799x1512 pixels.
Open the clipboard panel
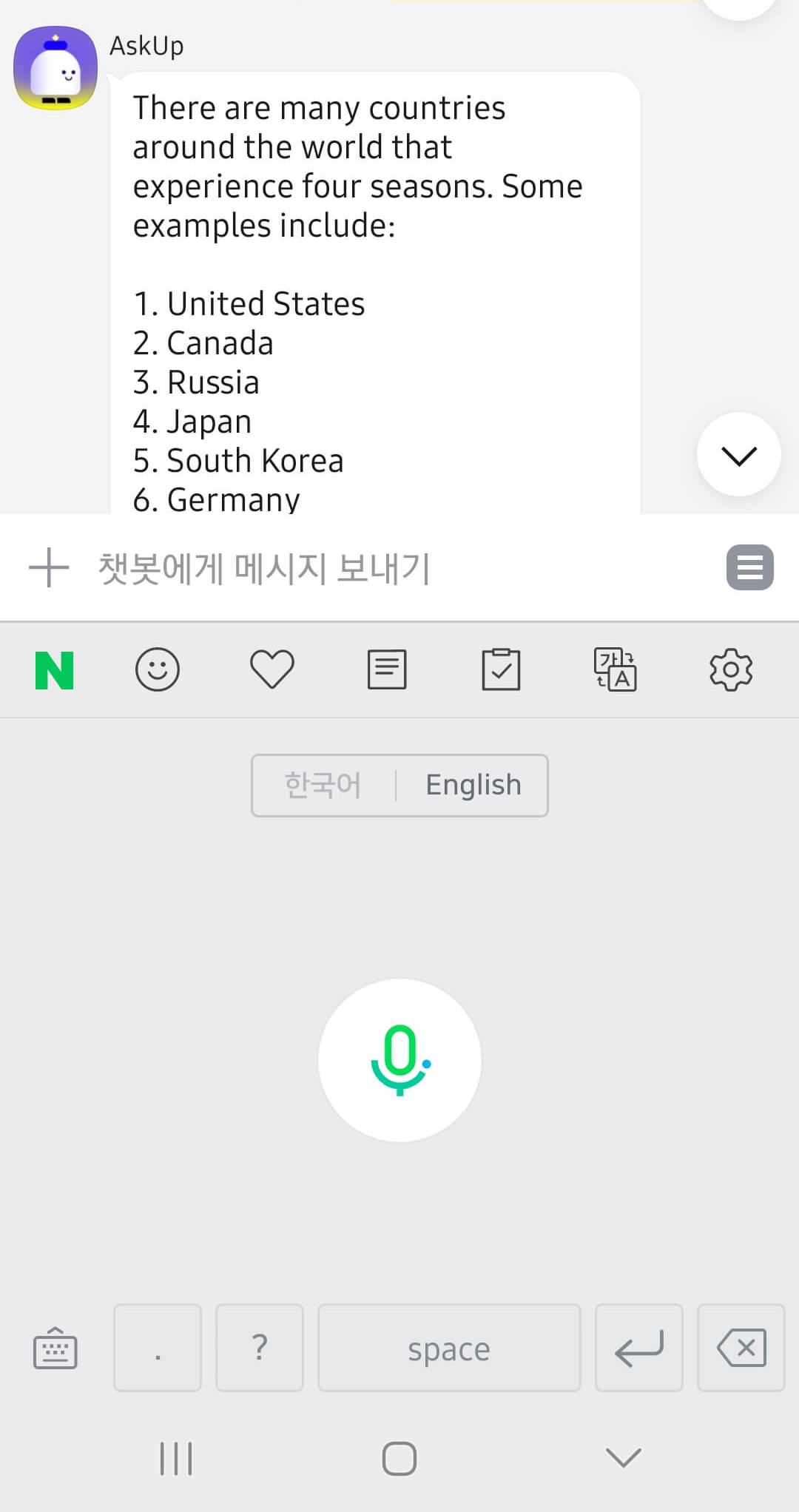(x=501, y=669)
